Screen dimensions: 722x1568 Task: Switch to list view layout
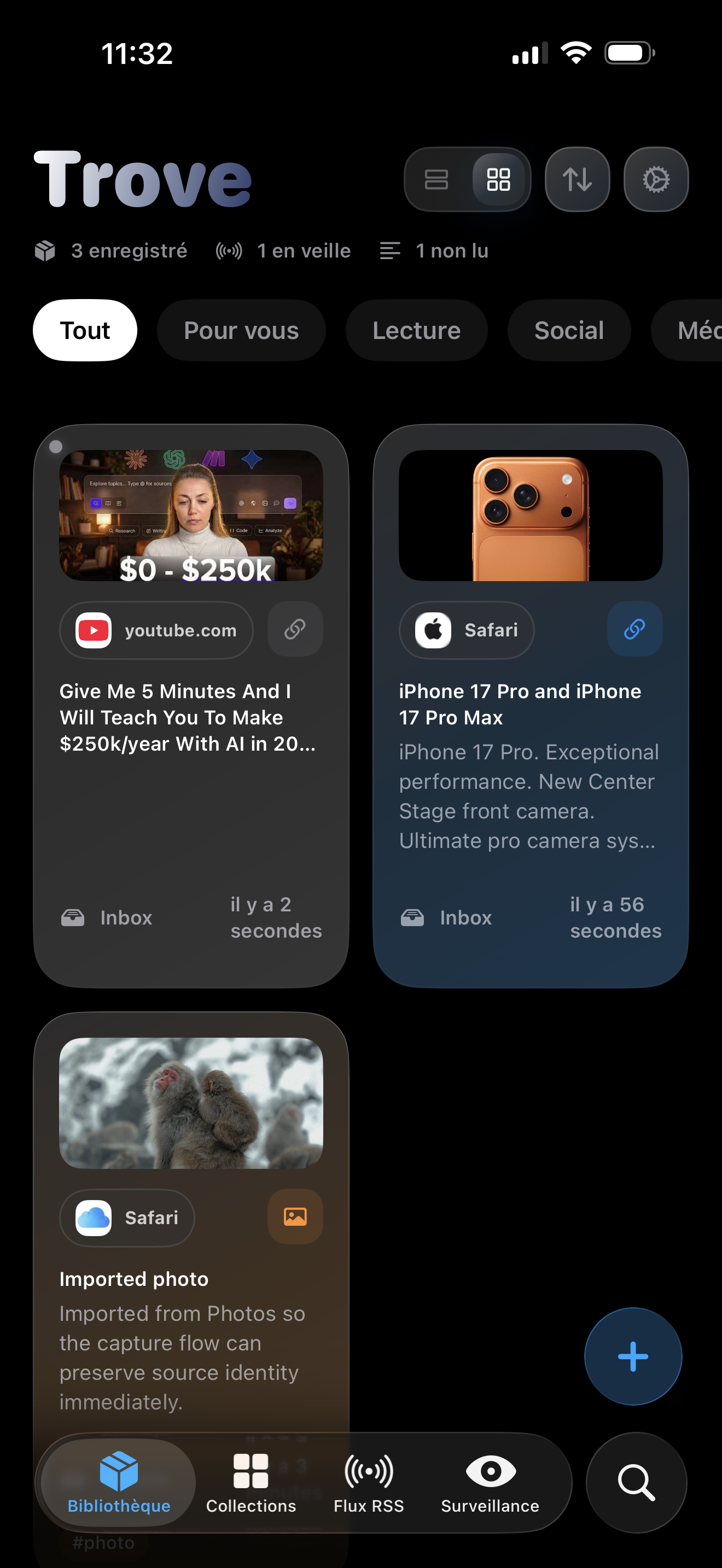click(x=435, y=179)
